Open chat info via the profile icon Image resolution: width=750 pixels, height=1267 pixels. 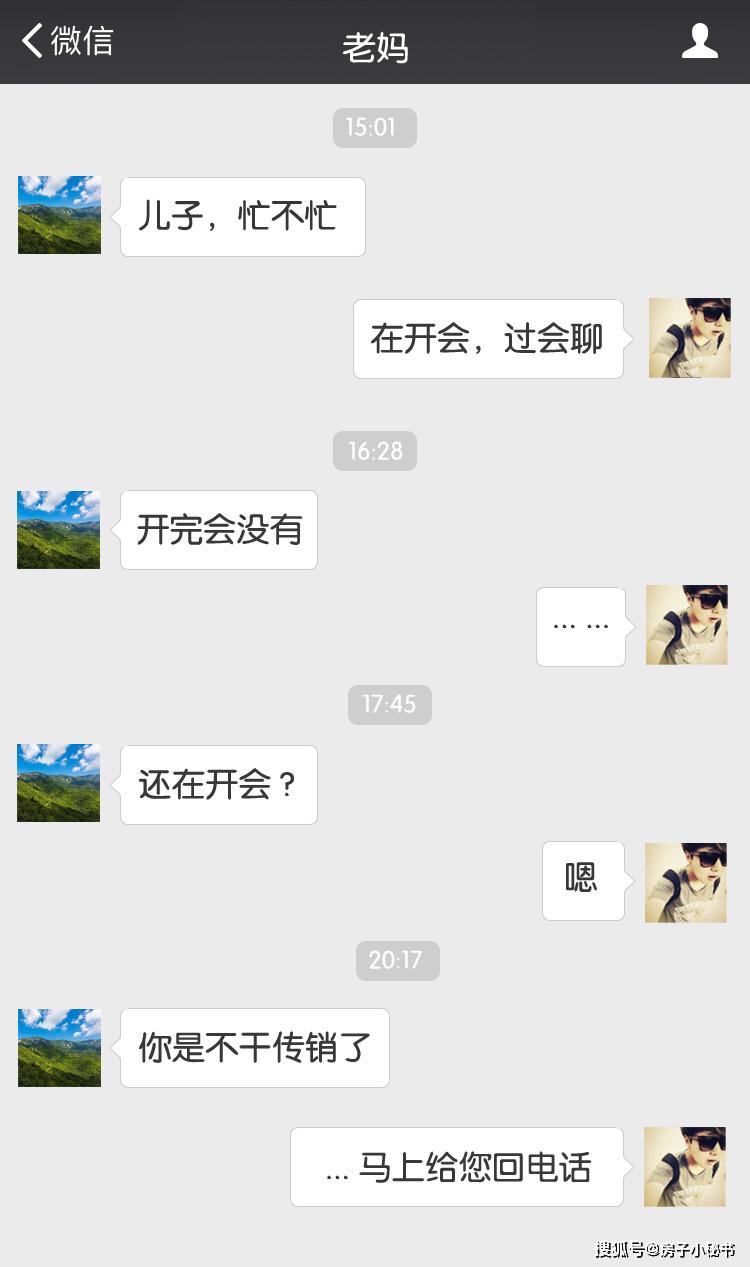700,41
